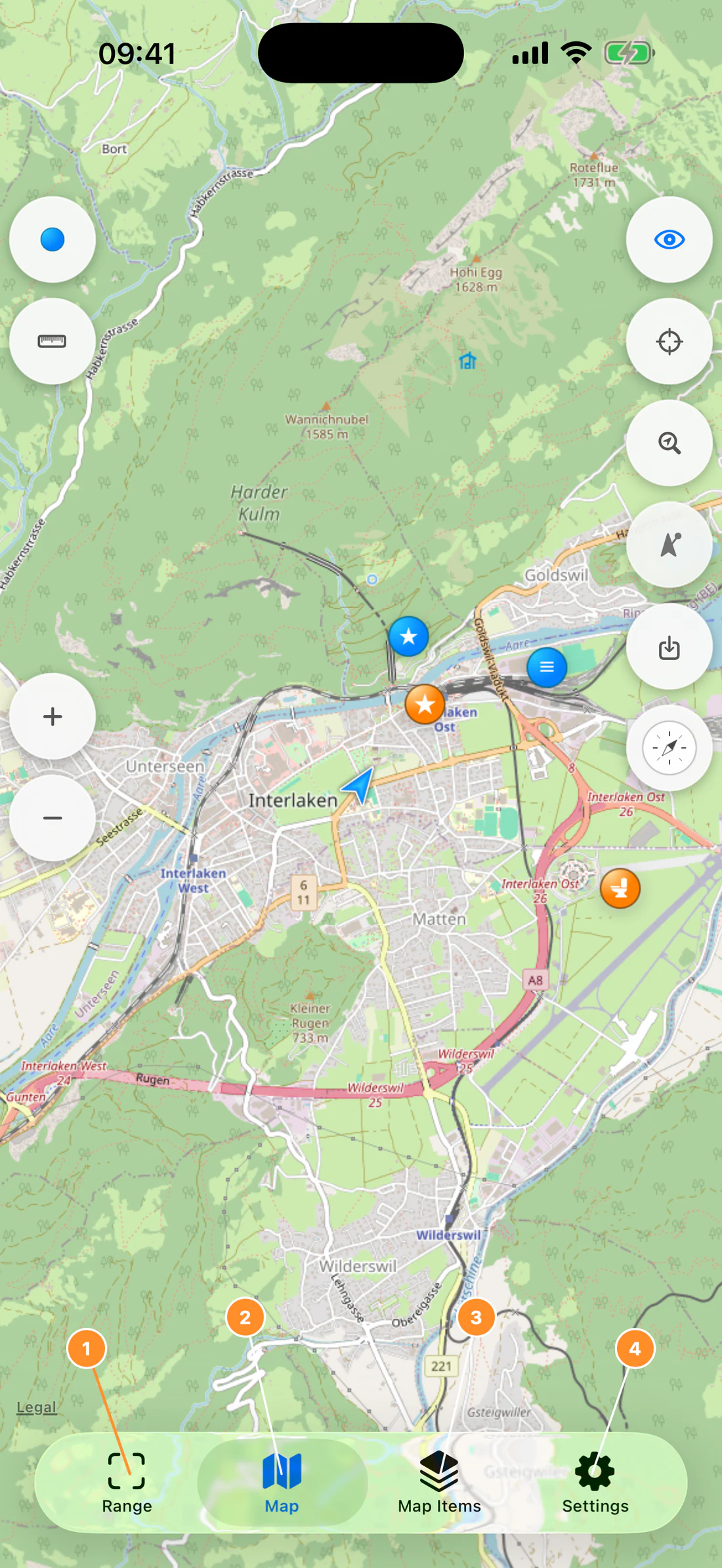
Task: Select the blue star map marker
Action: click(x=408, y=636)
